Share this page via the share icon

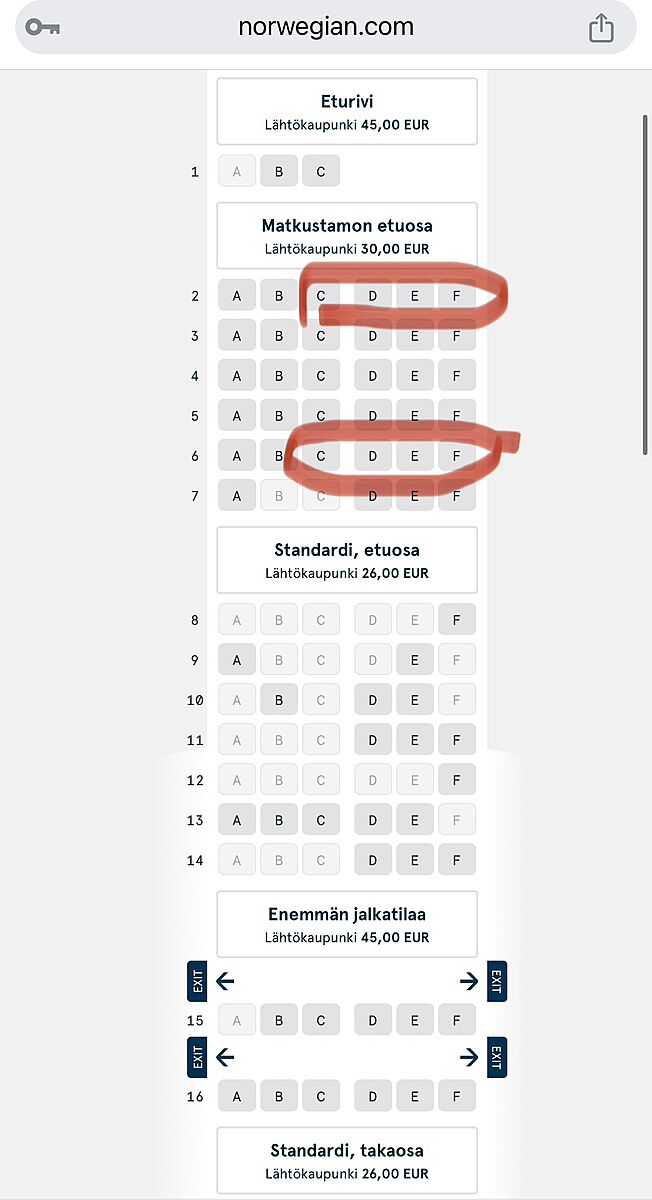[x=600, y=27]
